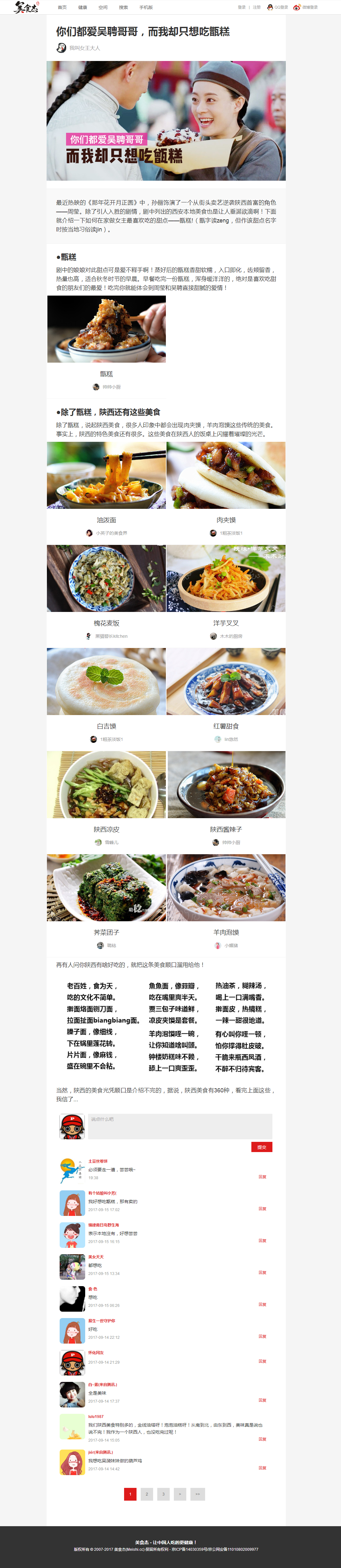Image resolution: width=341 pixels, height=1568 pixels.
Task: Focus the 说点什么吧 comment box
Action: tap(180, 1127)
